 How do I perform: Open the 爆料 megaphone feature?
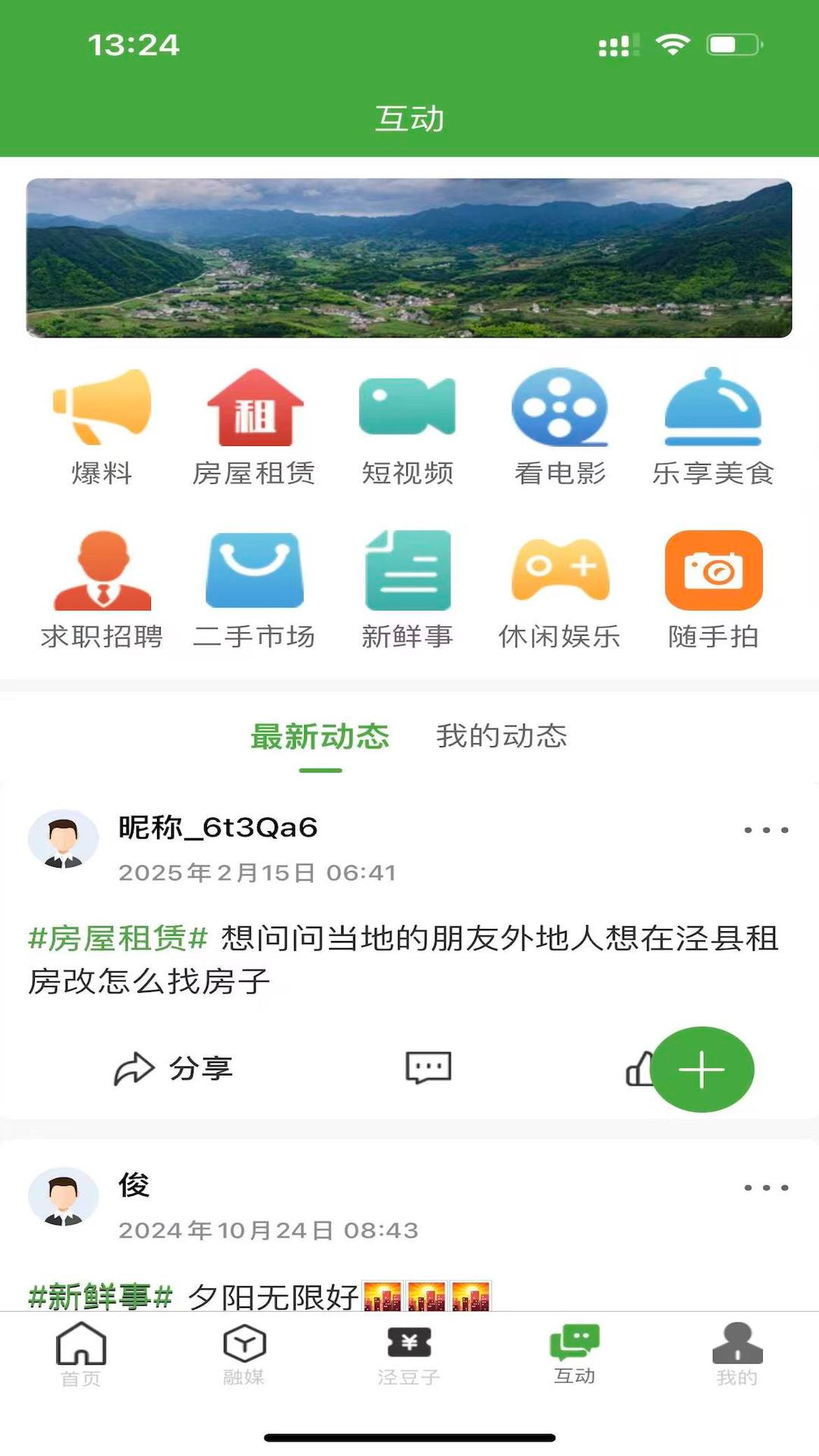[x=101, y=425]
